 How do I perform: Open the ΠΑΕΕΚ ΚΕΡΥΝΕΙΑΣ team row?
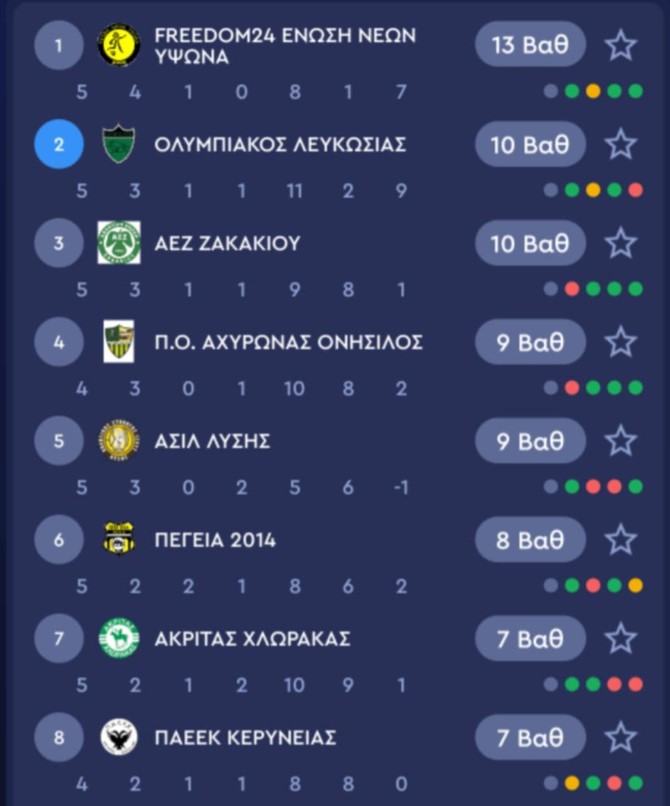pyautogui.click(x=245, y=739)
